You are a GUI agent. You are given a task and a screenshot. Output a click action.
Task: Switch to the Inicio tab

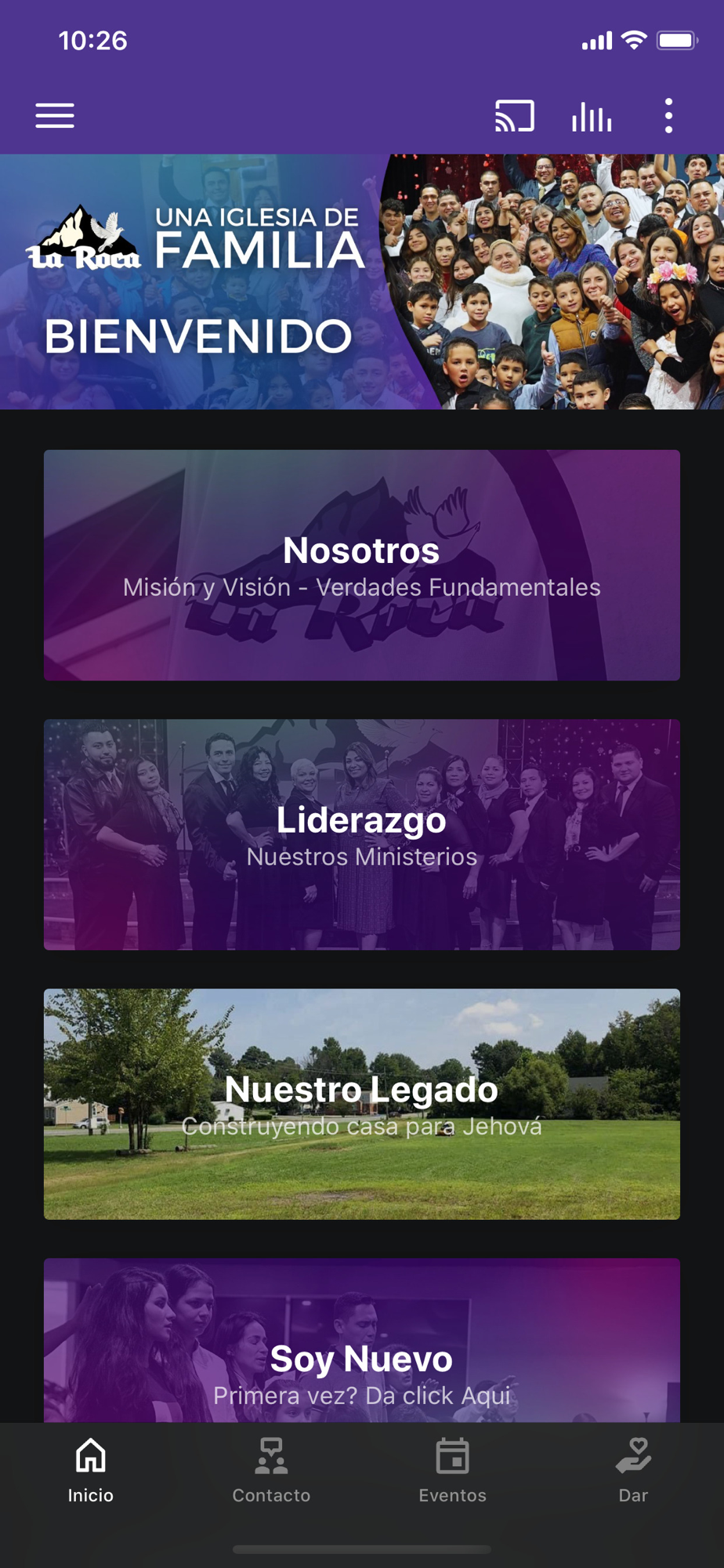(91, 1470)
